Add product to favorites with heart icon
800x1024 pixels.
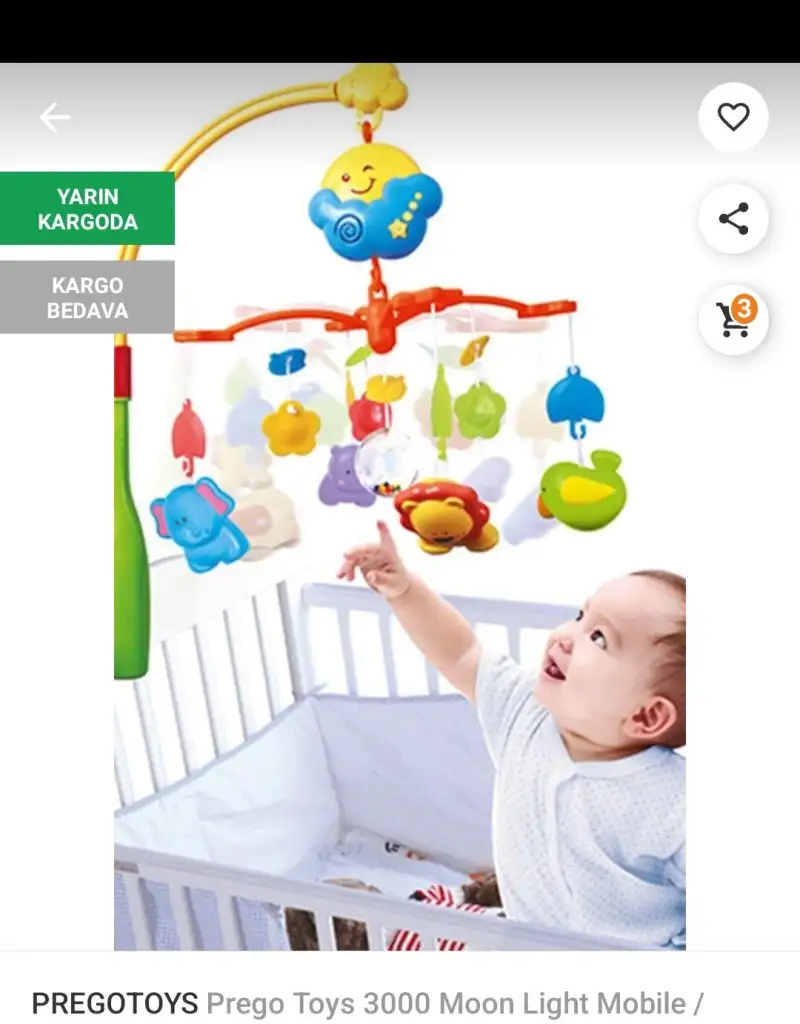pyautogui.click(x=733, y=117)
